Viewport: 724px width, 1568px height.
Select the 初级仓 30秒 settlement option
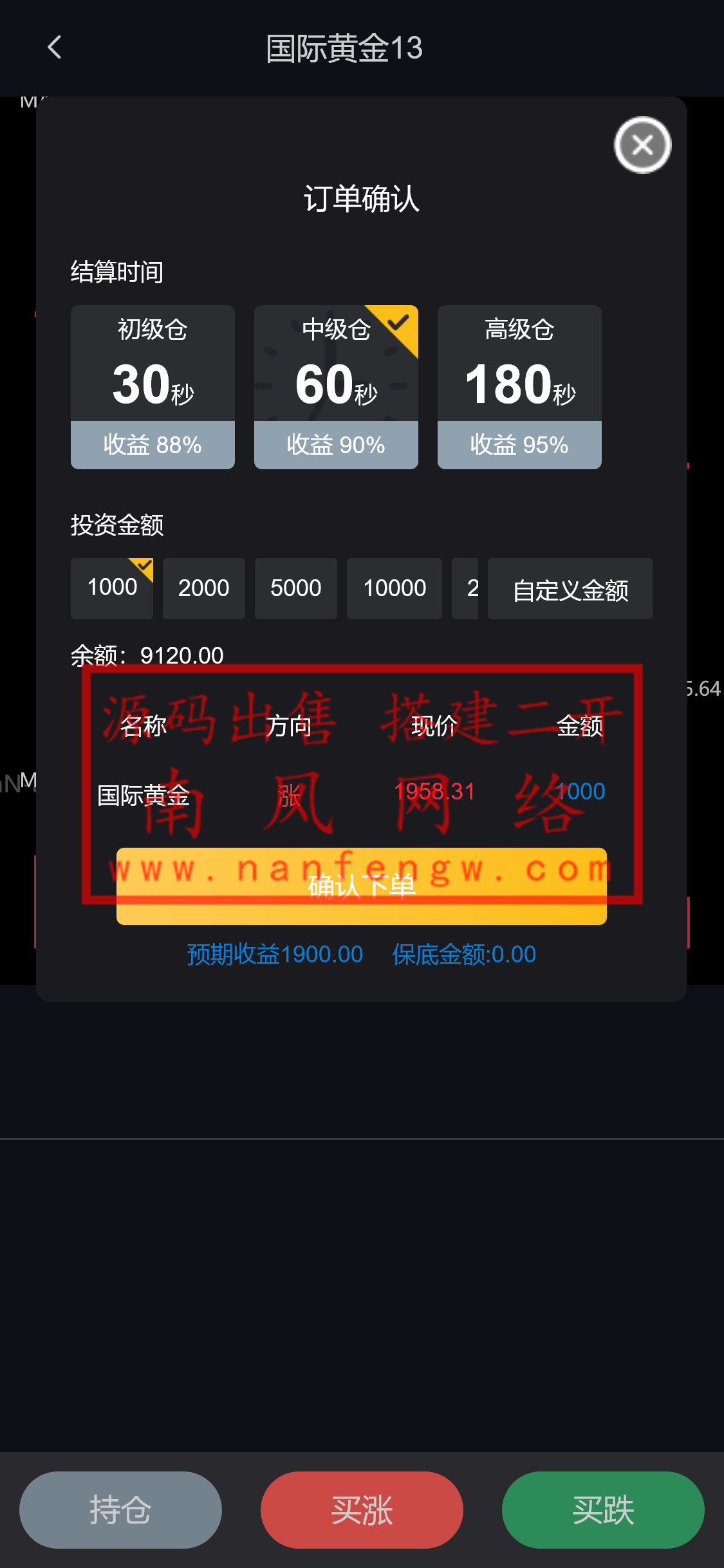point(153,386)
